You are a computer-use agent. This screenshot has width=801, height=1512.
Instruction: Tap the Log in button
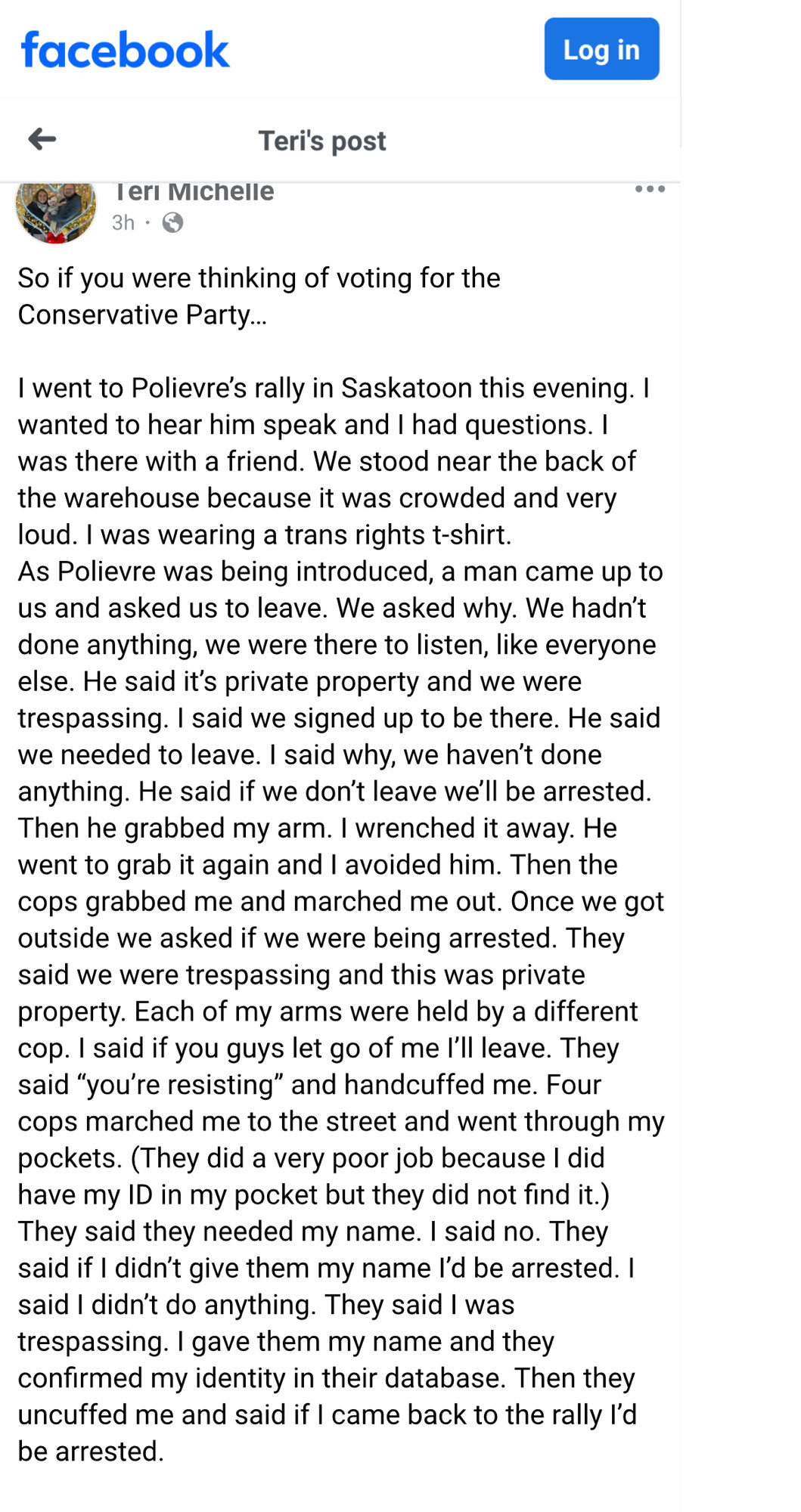[601, 49]
